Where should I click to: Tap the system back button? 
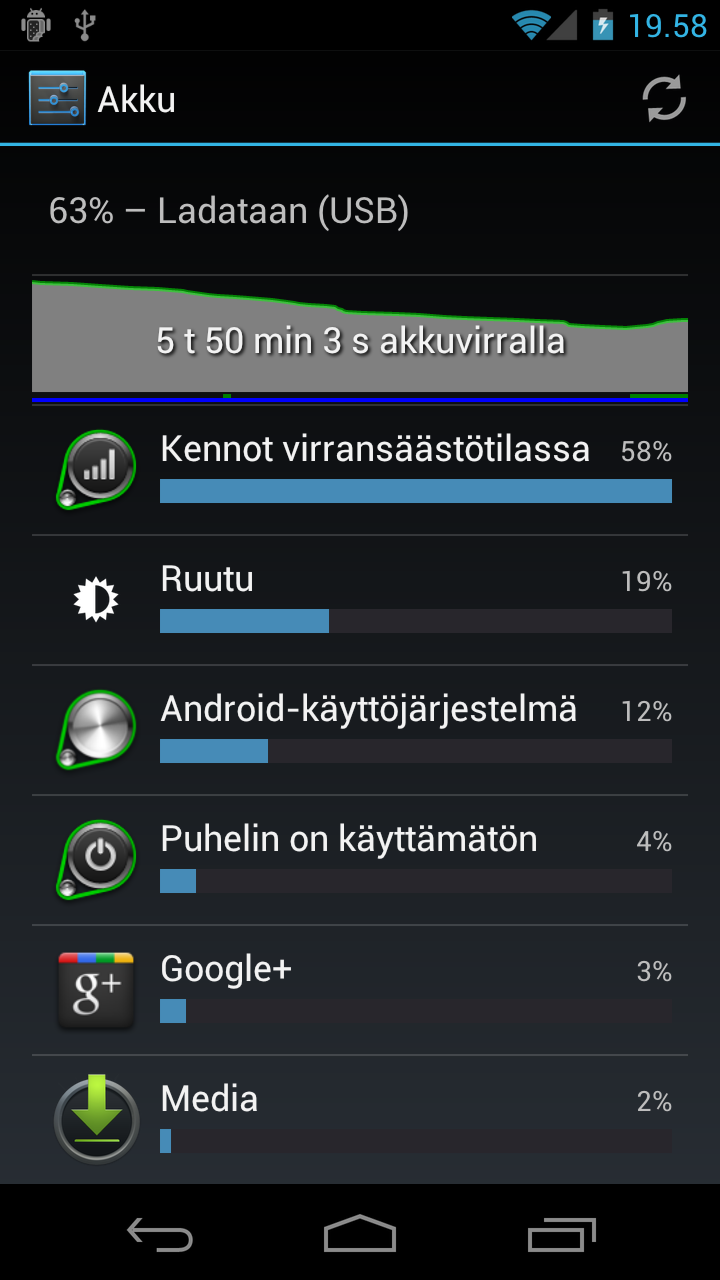[x=160, y=1234]
